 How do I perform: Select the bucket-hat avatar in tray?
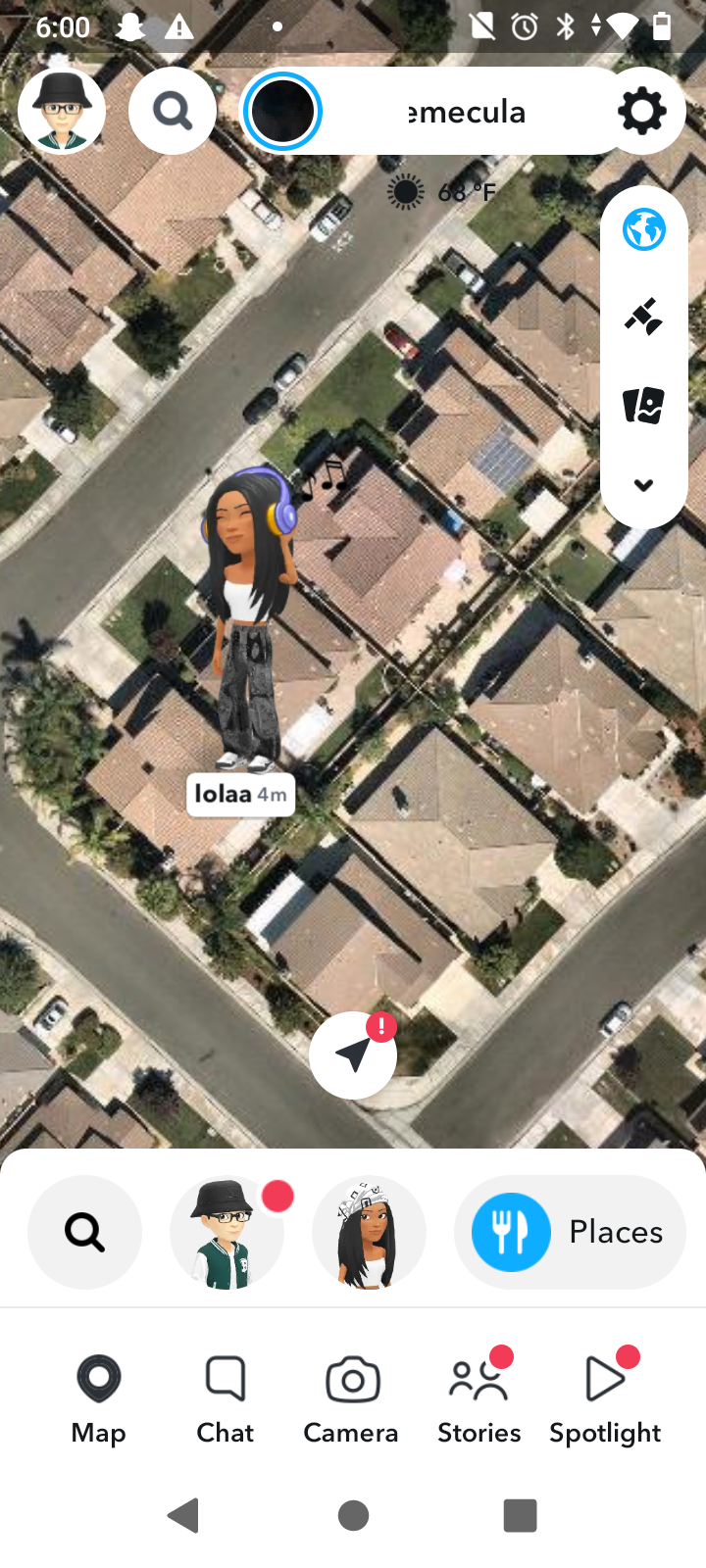point(227,1232)
